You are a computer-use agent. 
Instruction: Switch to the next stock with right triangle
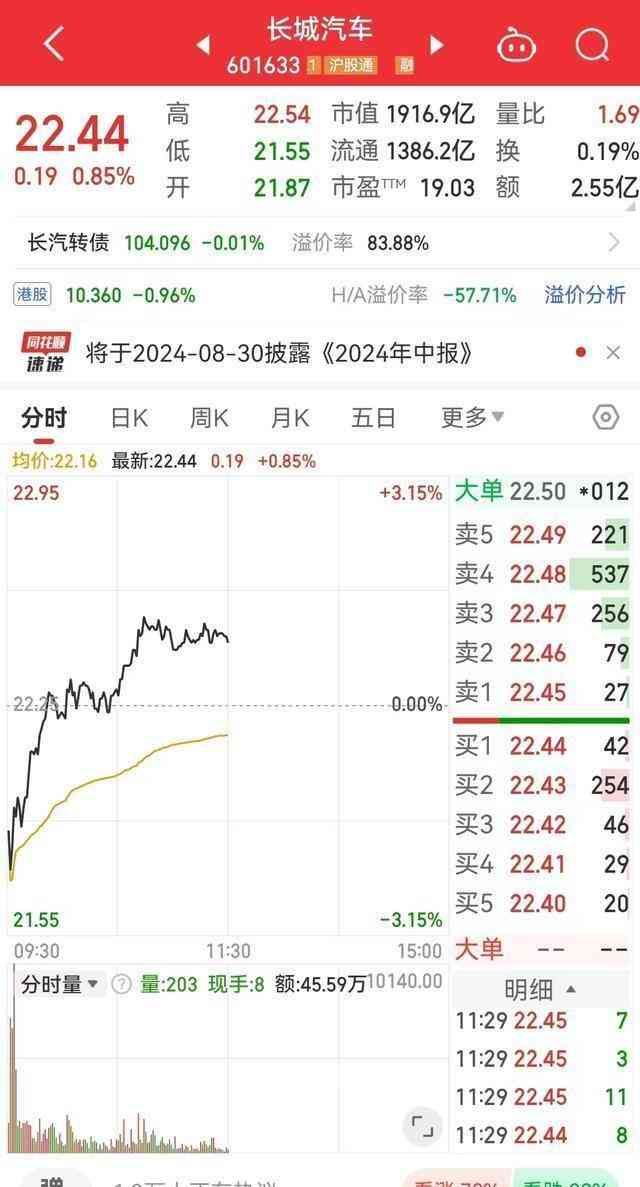tap(436, 45)
